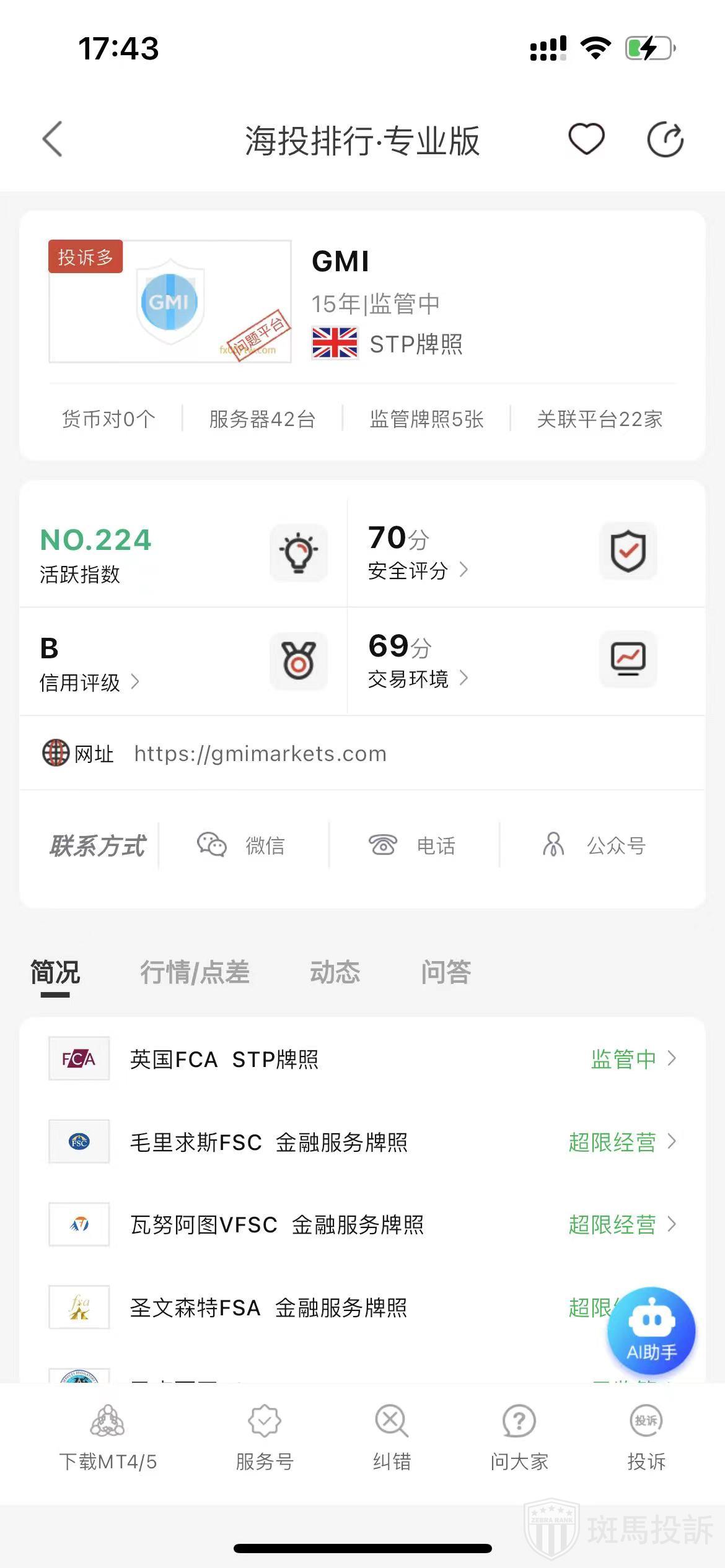725x1568 pixels.
Task: Contact via 电话
Action: (x=413, y=845)
